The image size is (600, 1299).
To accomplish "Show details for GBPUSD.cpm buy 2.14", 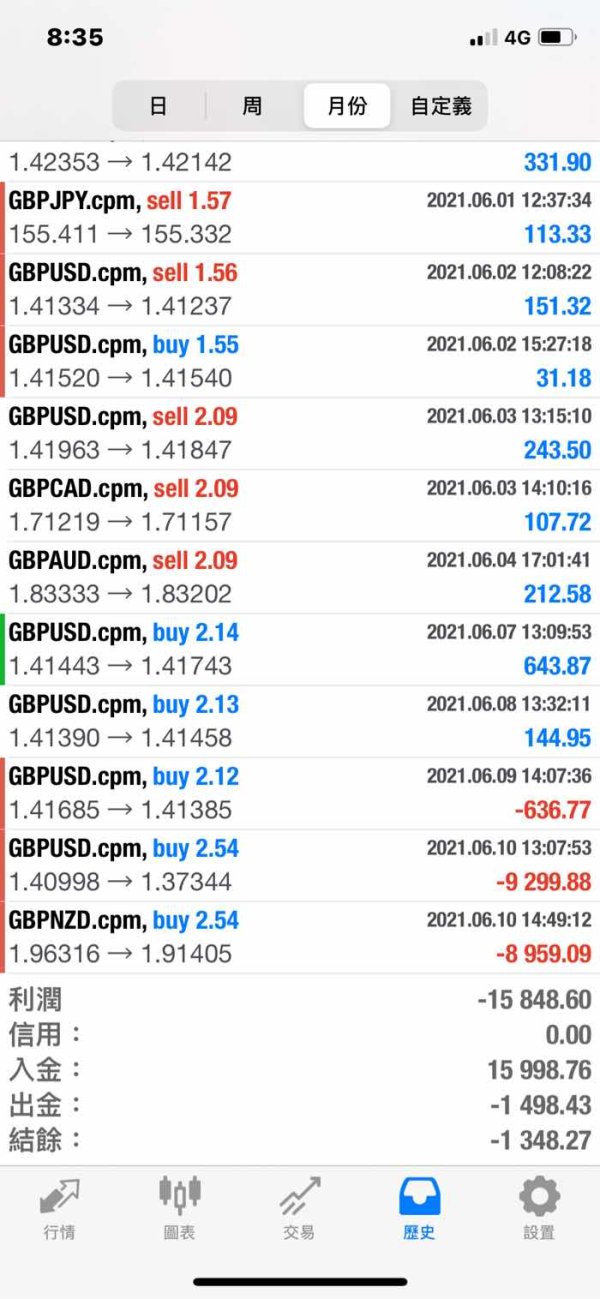I will click(x=300, y=650).
